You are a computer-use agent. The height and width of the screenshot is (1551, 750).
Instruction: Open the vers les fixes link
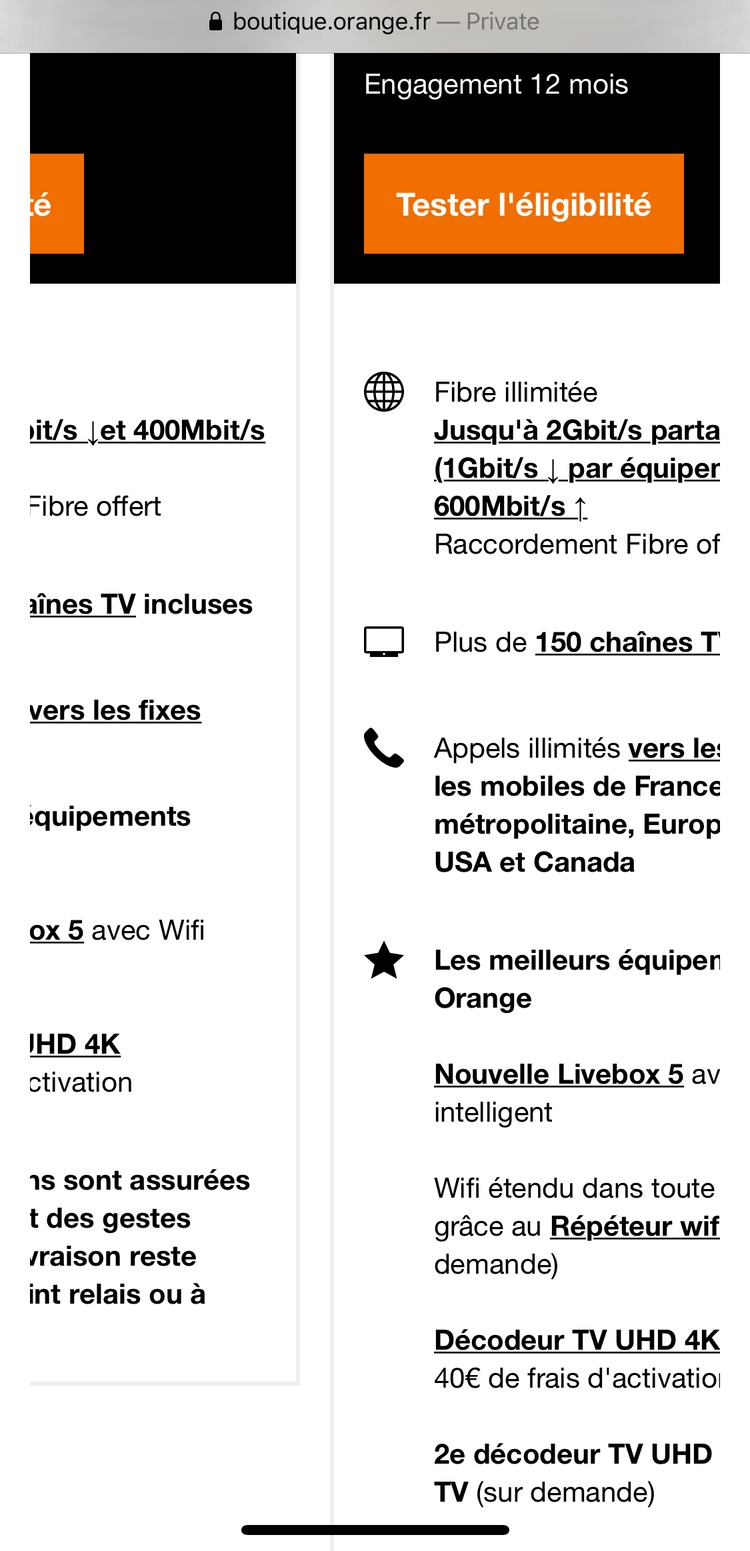tap(115, 711)
